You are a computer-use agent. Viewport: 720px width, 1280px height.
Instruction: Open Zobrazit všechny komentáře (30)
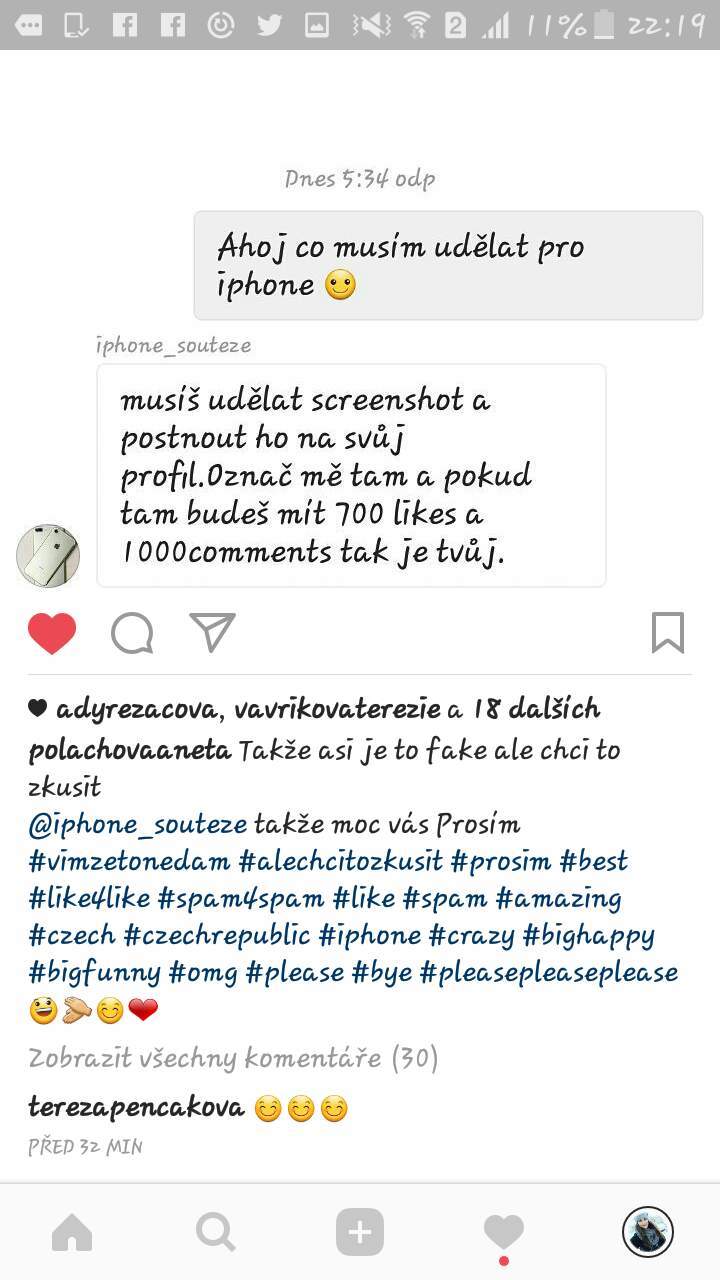(233, 1058)
